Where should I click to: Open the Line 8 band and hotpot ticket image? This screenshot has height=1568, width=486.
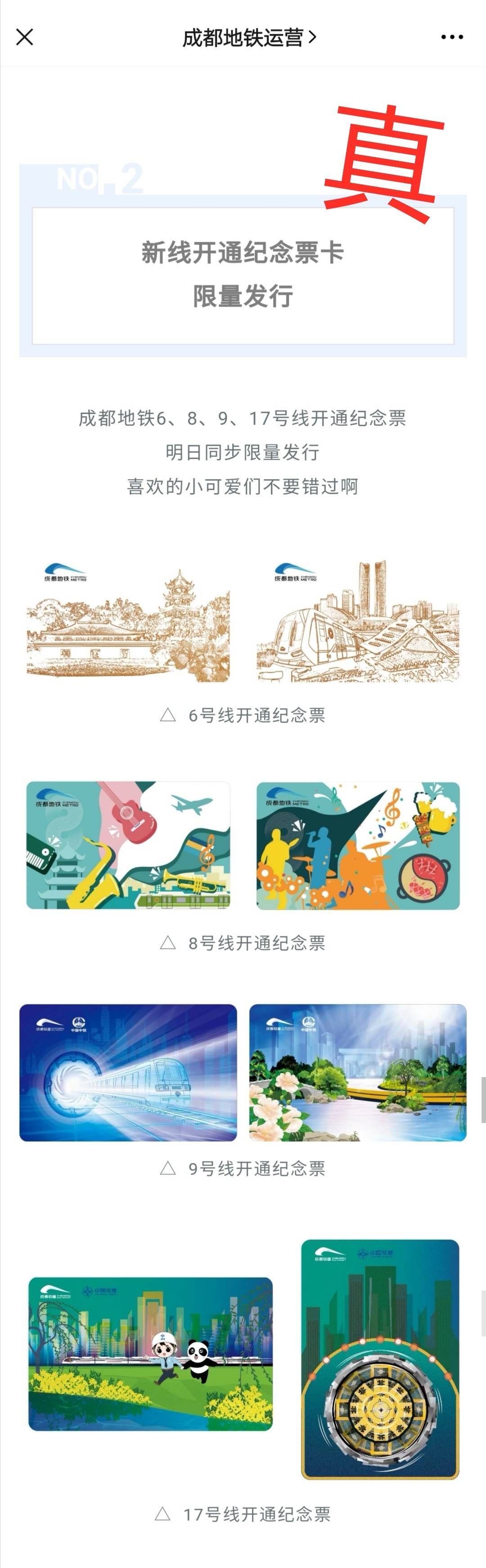(x=358, y=845)
